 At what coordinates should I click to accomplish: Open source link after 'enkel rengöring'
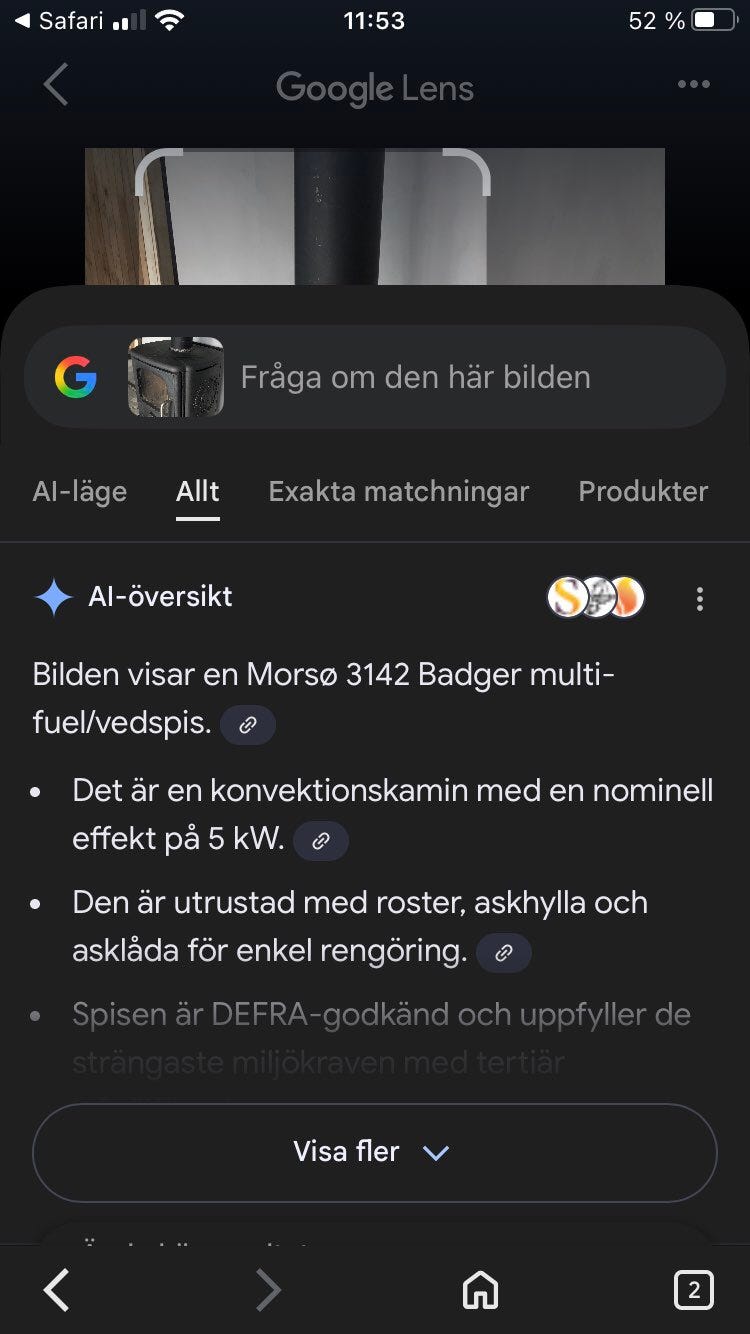coord(504,953)
